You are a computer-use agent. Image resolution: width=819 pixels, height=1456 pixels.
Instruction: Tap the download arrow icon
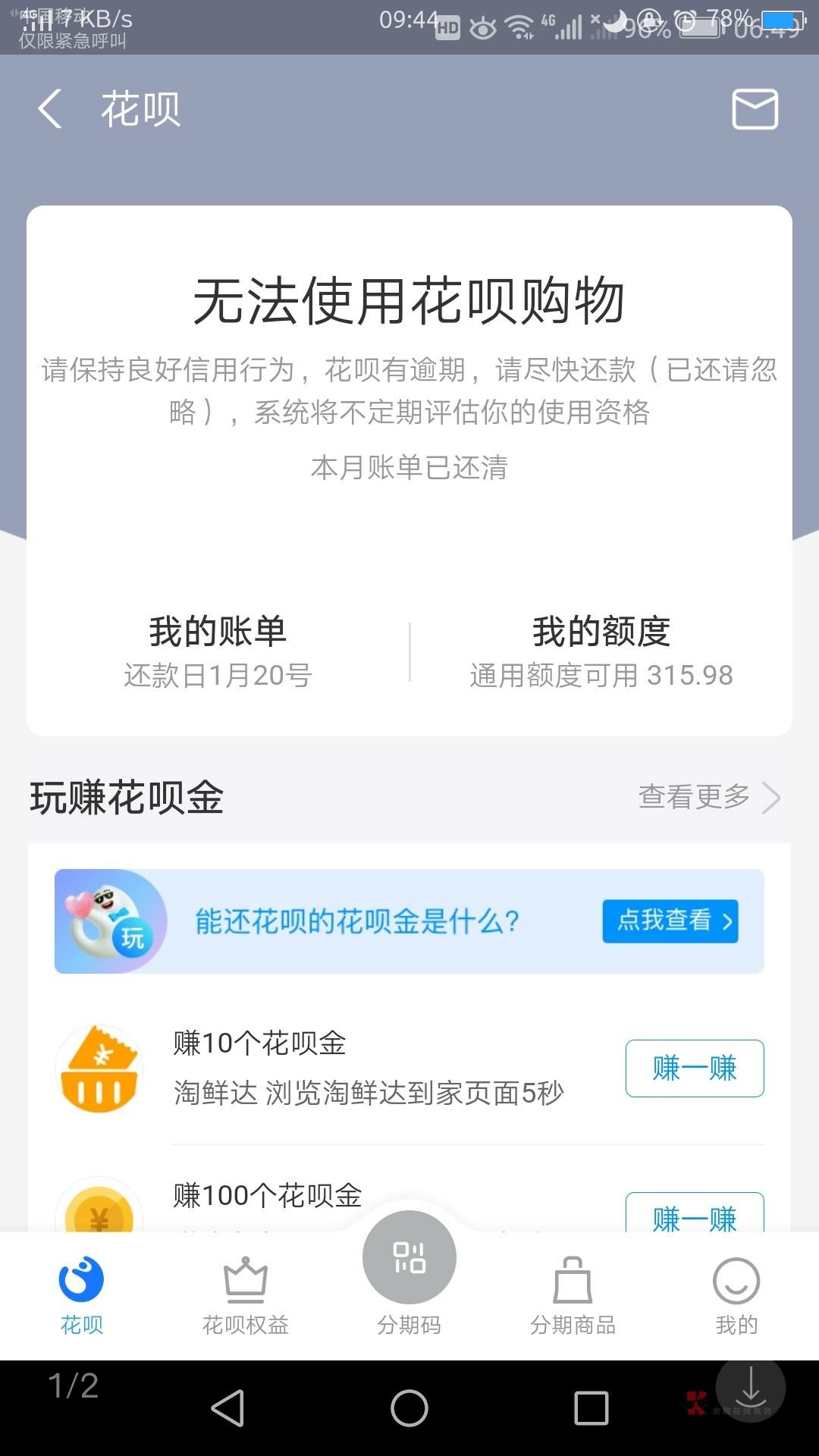tap(751, 1388)
